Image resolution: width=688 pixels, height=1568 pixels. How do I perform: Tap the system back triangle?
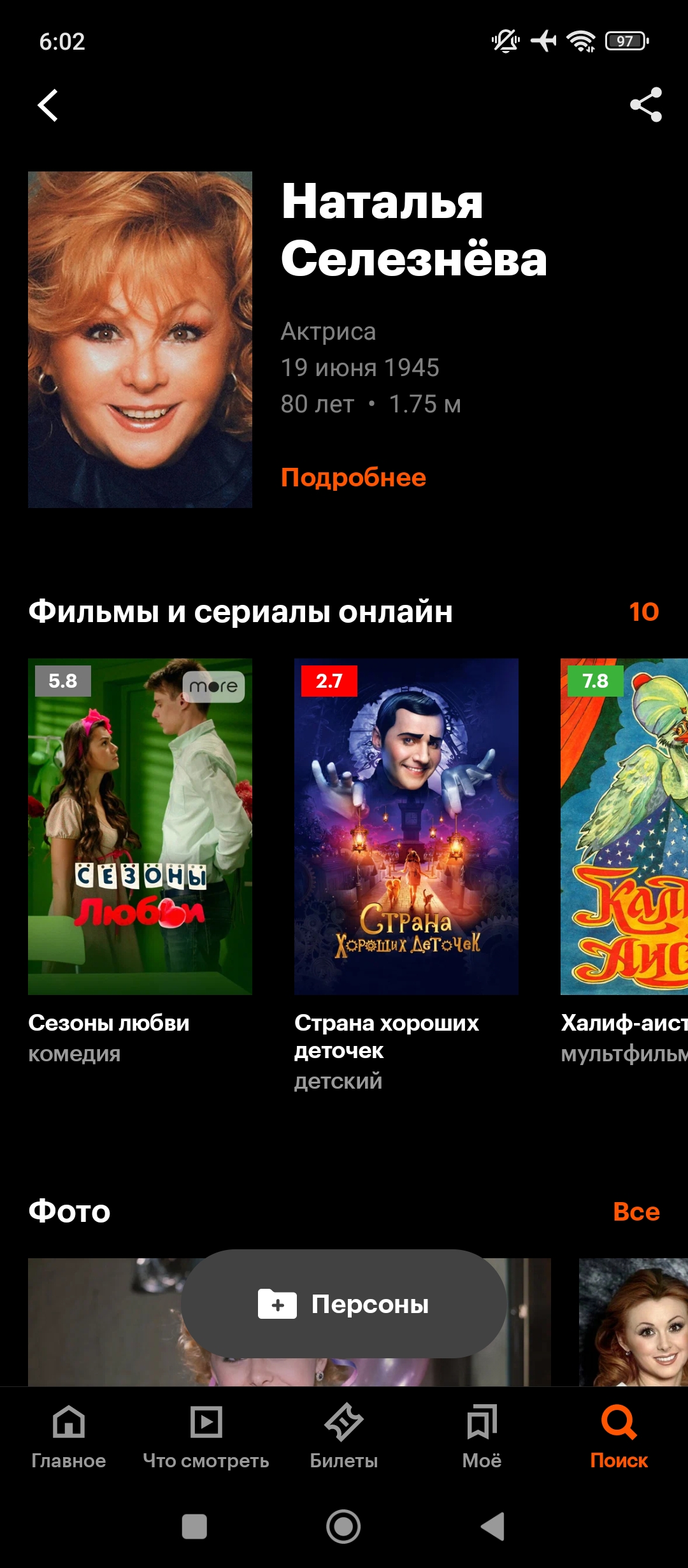[x=492, y=1527]
